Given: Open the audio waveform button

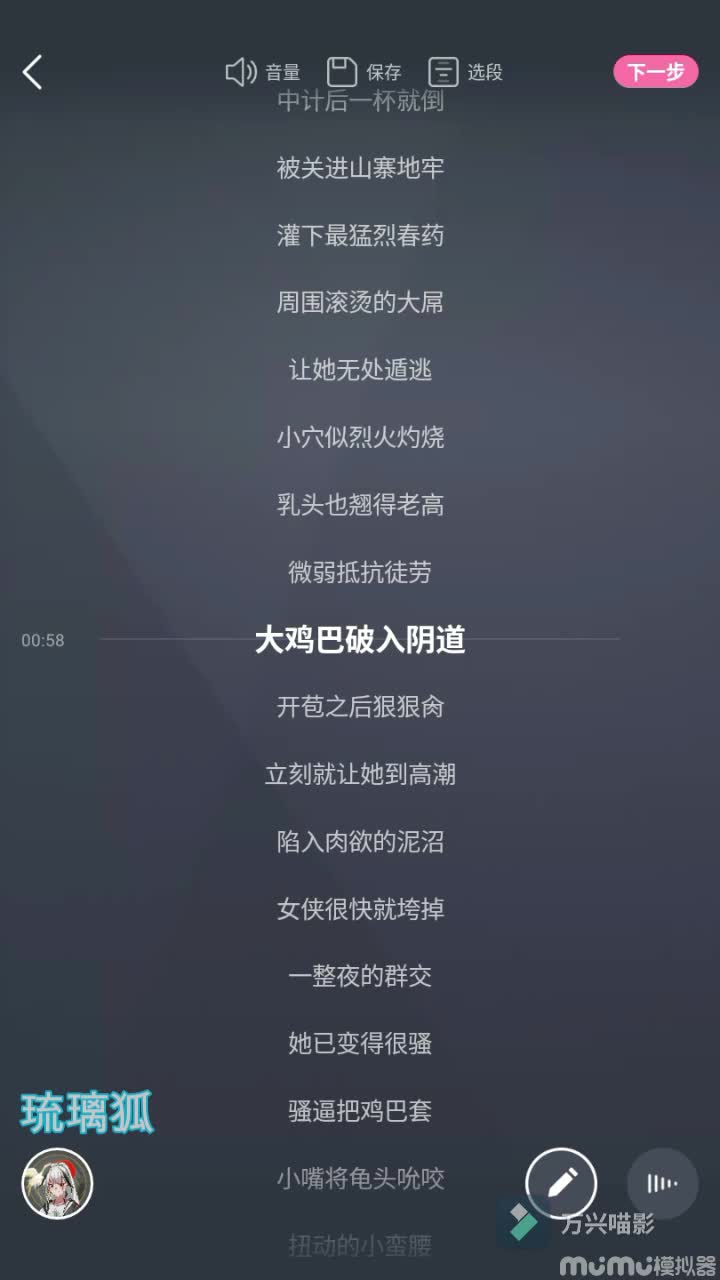Looking at the screenshot, I should [662, 1183].
